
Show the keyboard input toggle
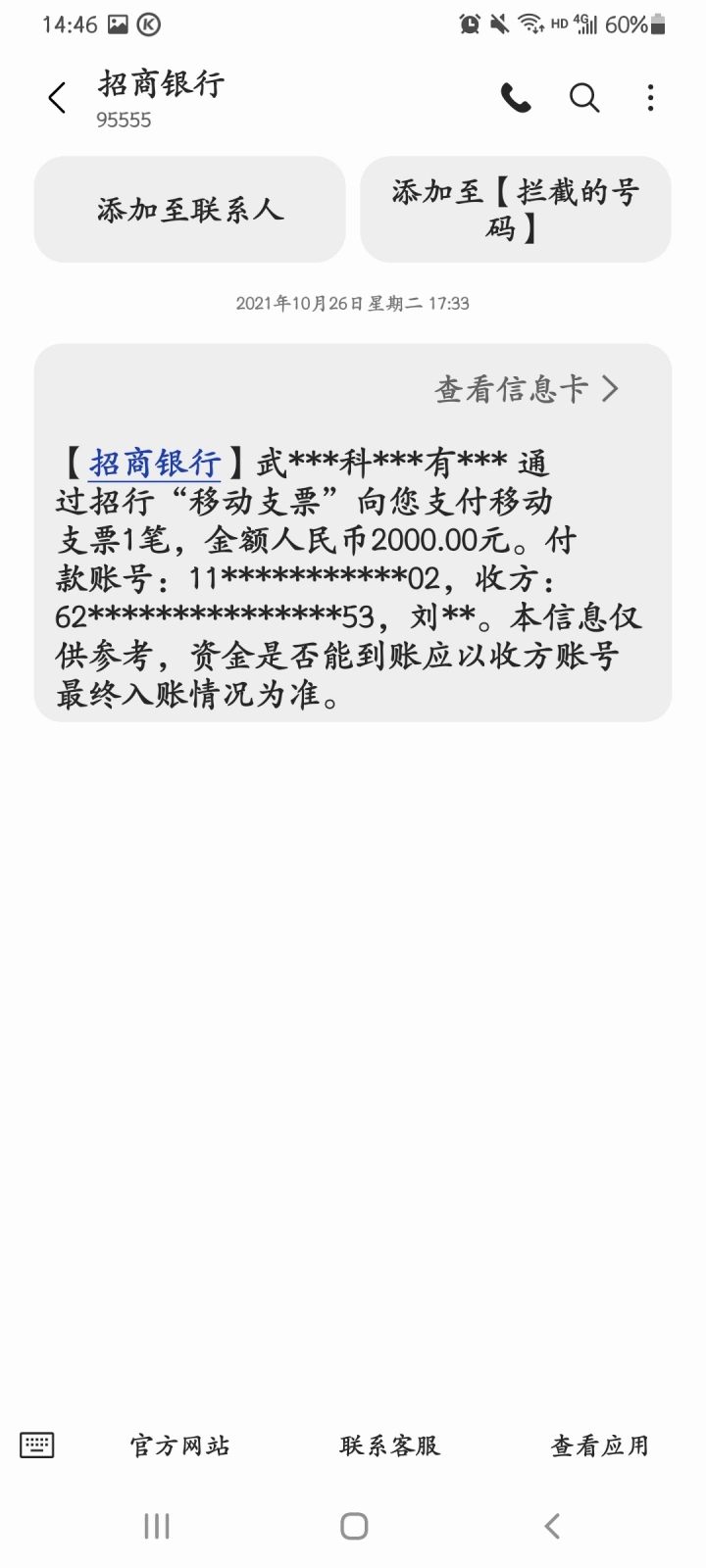(37, 1445)
